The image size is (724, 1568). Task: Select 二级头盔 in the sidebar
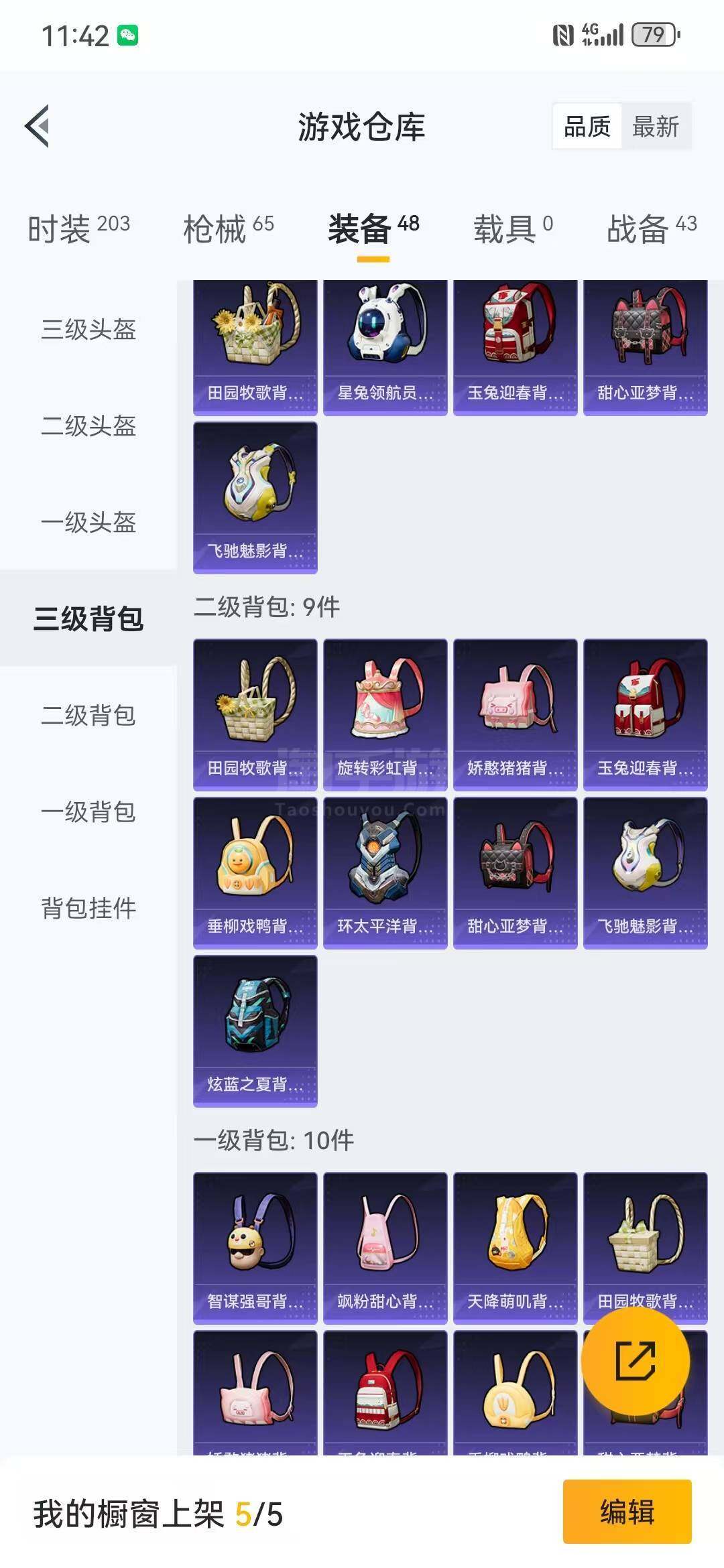88,426
